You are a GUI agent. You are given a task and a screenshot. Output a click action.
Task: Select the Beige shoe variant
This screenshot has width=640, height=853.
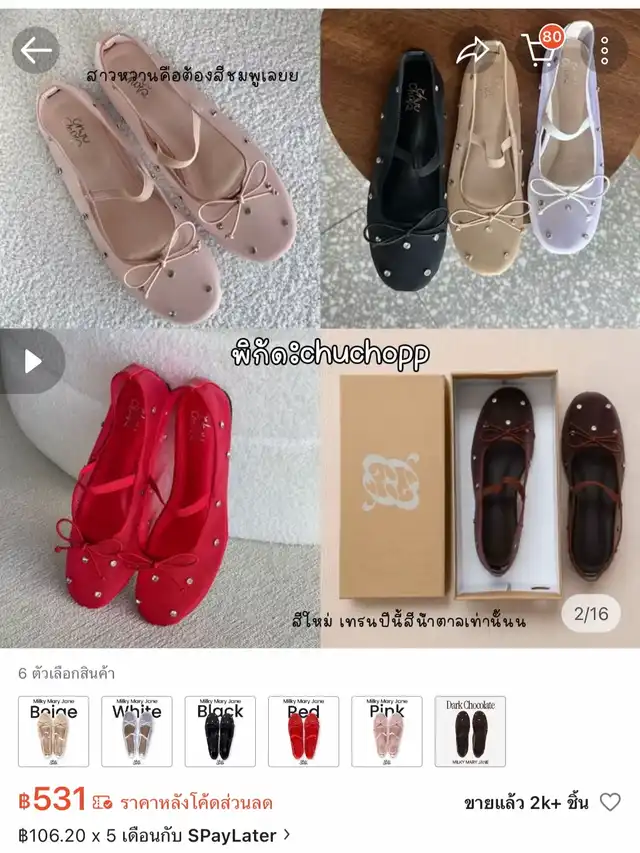point(53,732)
